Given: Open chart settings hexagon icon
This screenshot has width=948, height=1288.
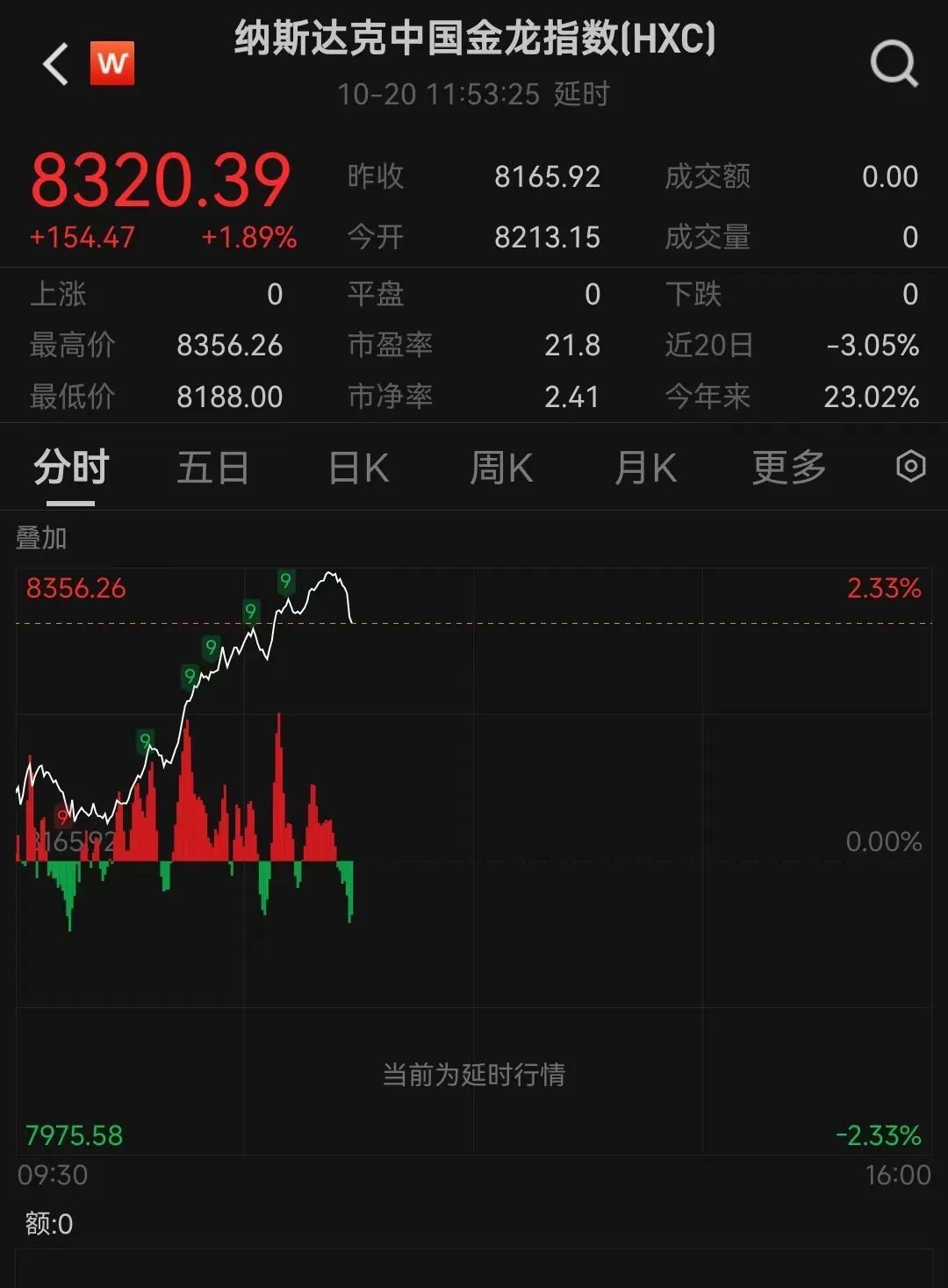Looking at the screenshot, I should 911,467.
